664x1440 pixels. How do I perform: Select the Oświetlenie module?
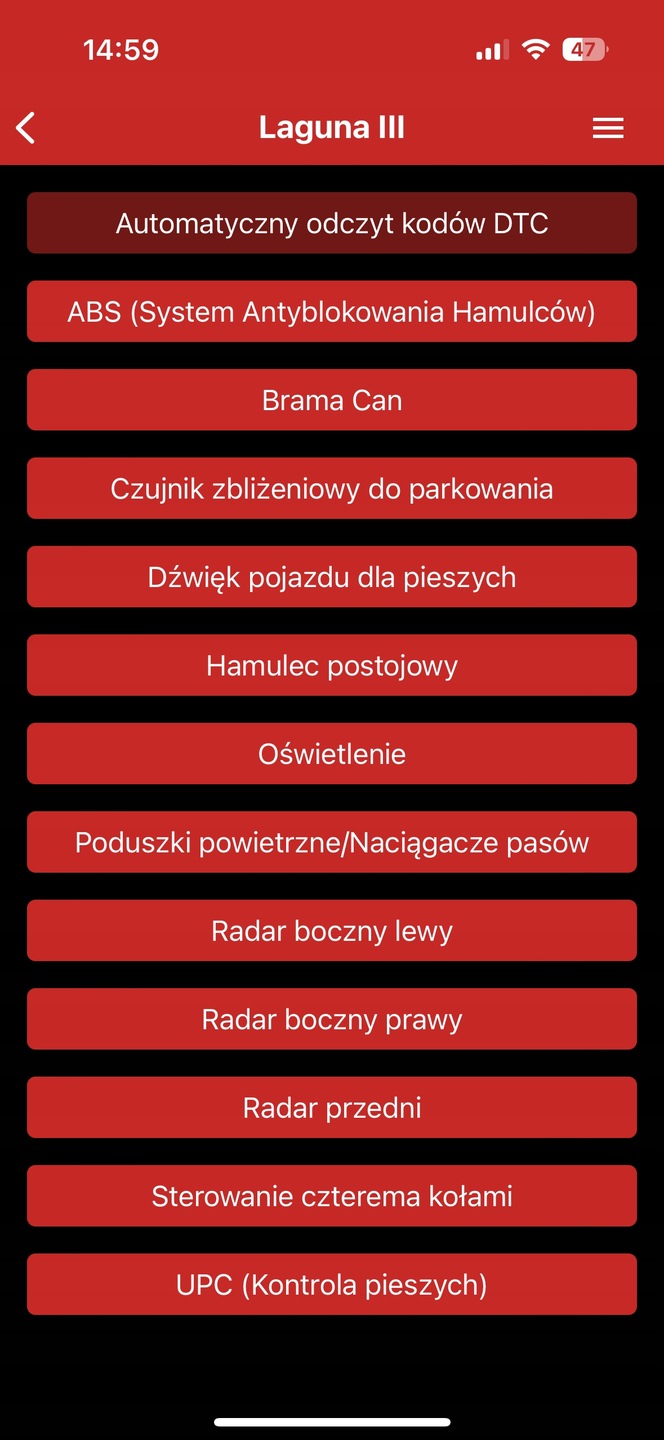(332, 754)
